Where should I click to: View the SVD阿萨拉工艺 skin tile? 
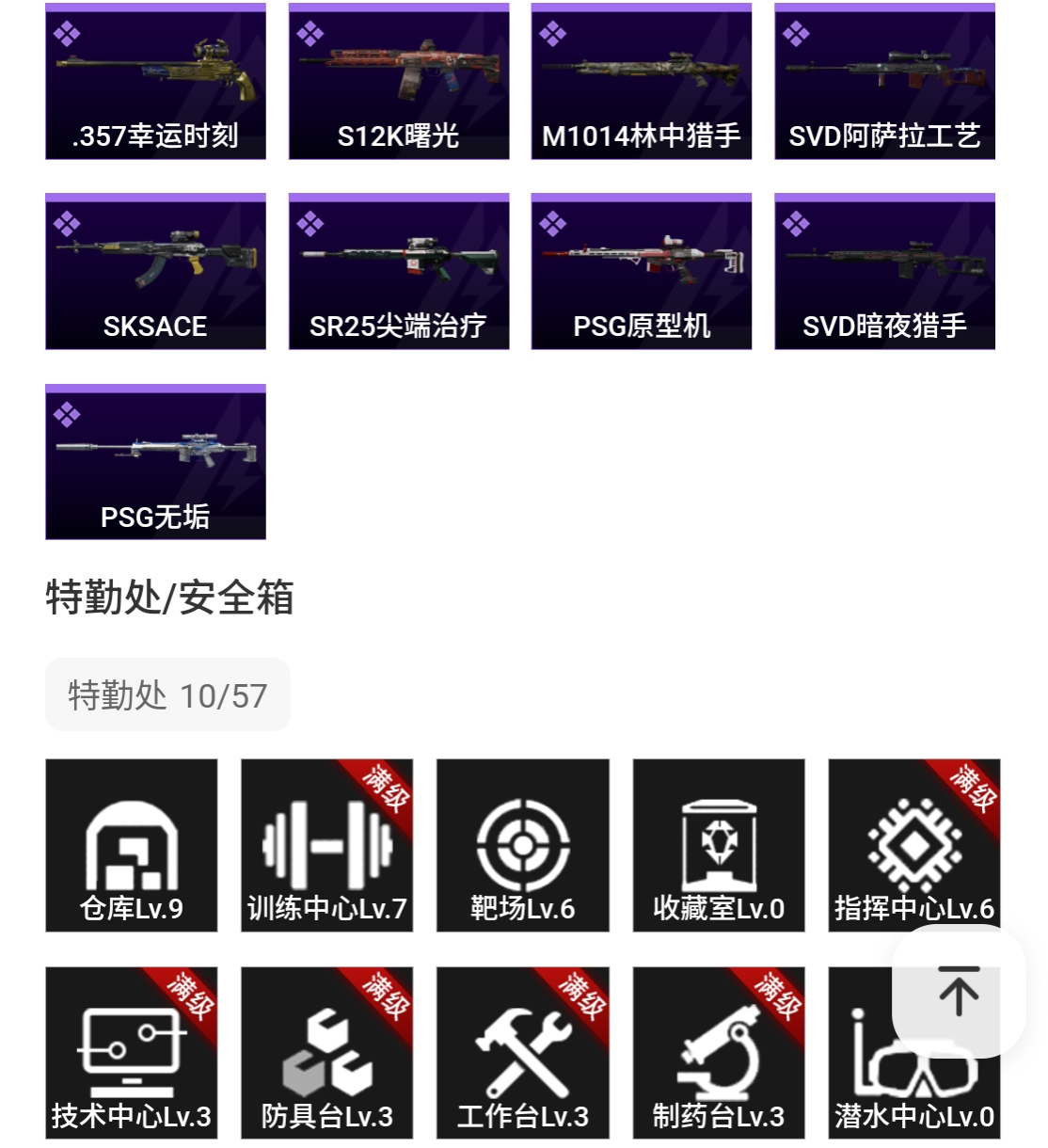pyautogui.click(x=884, y=82)
